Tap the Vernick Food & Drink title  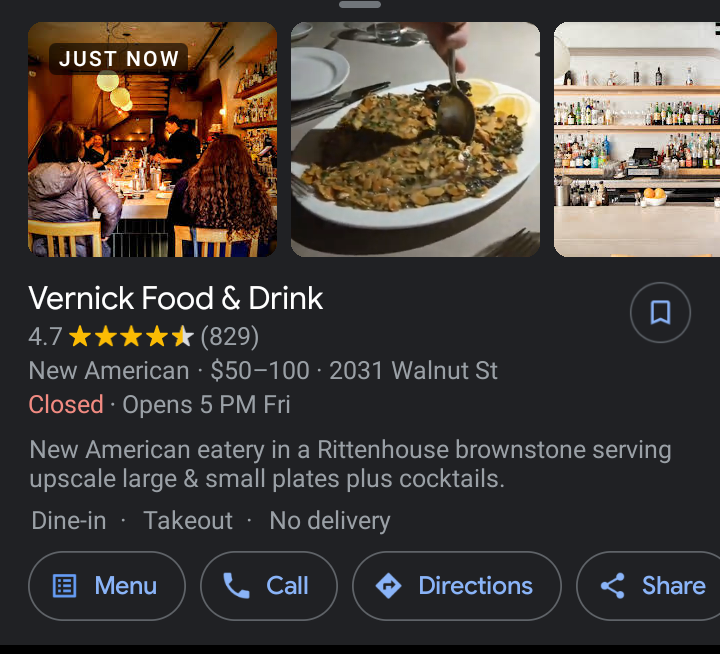[176, 298]
